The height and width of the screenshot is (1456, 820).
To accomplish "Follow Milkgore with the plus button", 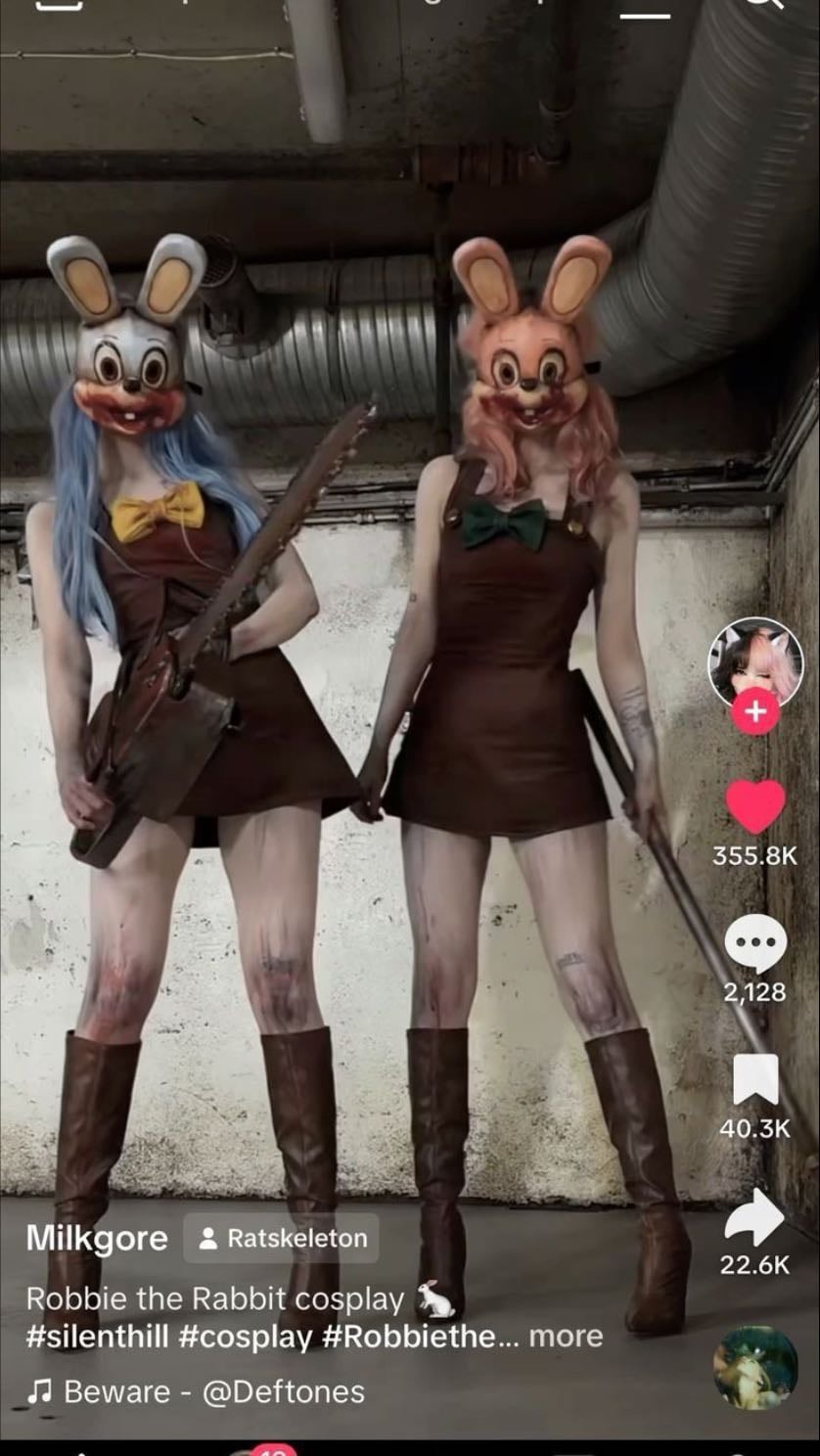I will click(x=754, y=711).
